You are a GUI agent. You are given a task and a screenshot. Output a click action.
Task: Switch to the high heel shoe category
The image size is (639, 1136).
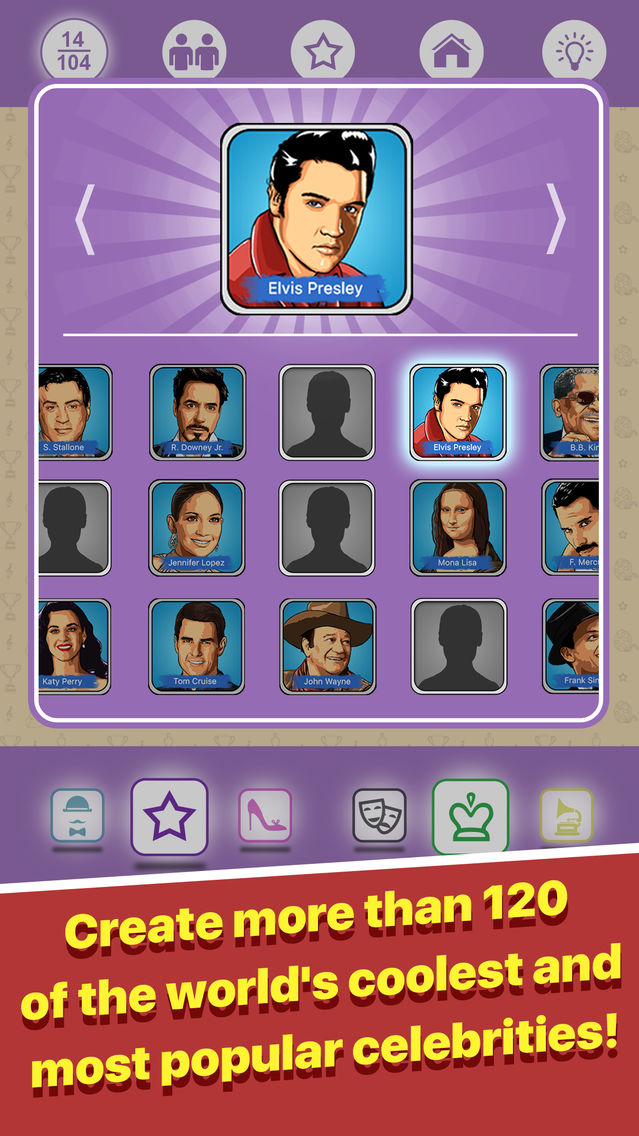tap(265, 815)
